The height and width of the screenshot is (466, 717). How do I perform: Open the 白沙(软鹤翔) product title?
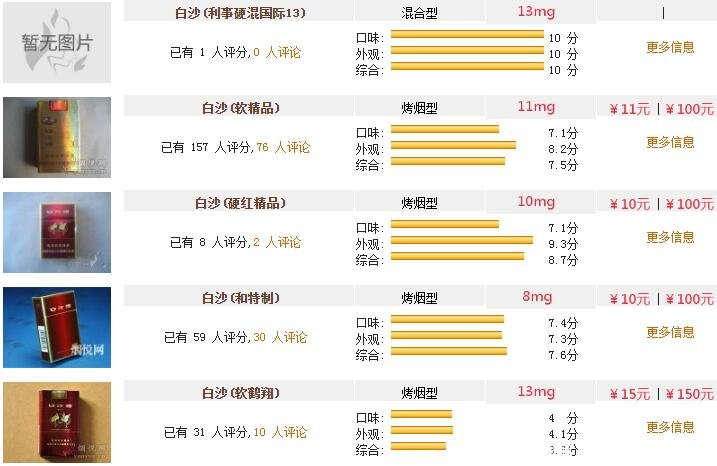point(240,392)
